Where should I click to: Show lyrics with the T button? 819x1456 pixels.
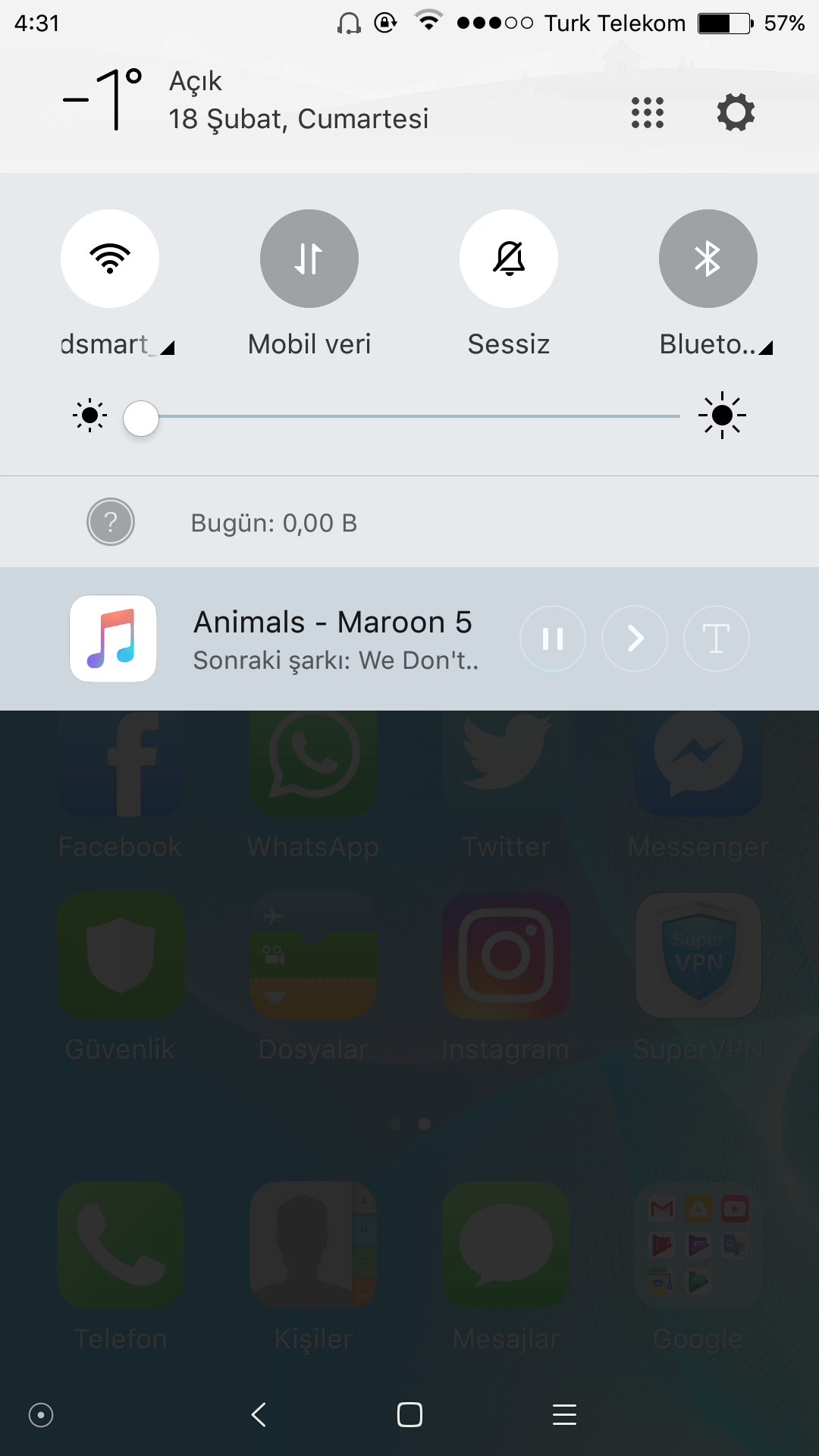(x=717, y=639)
